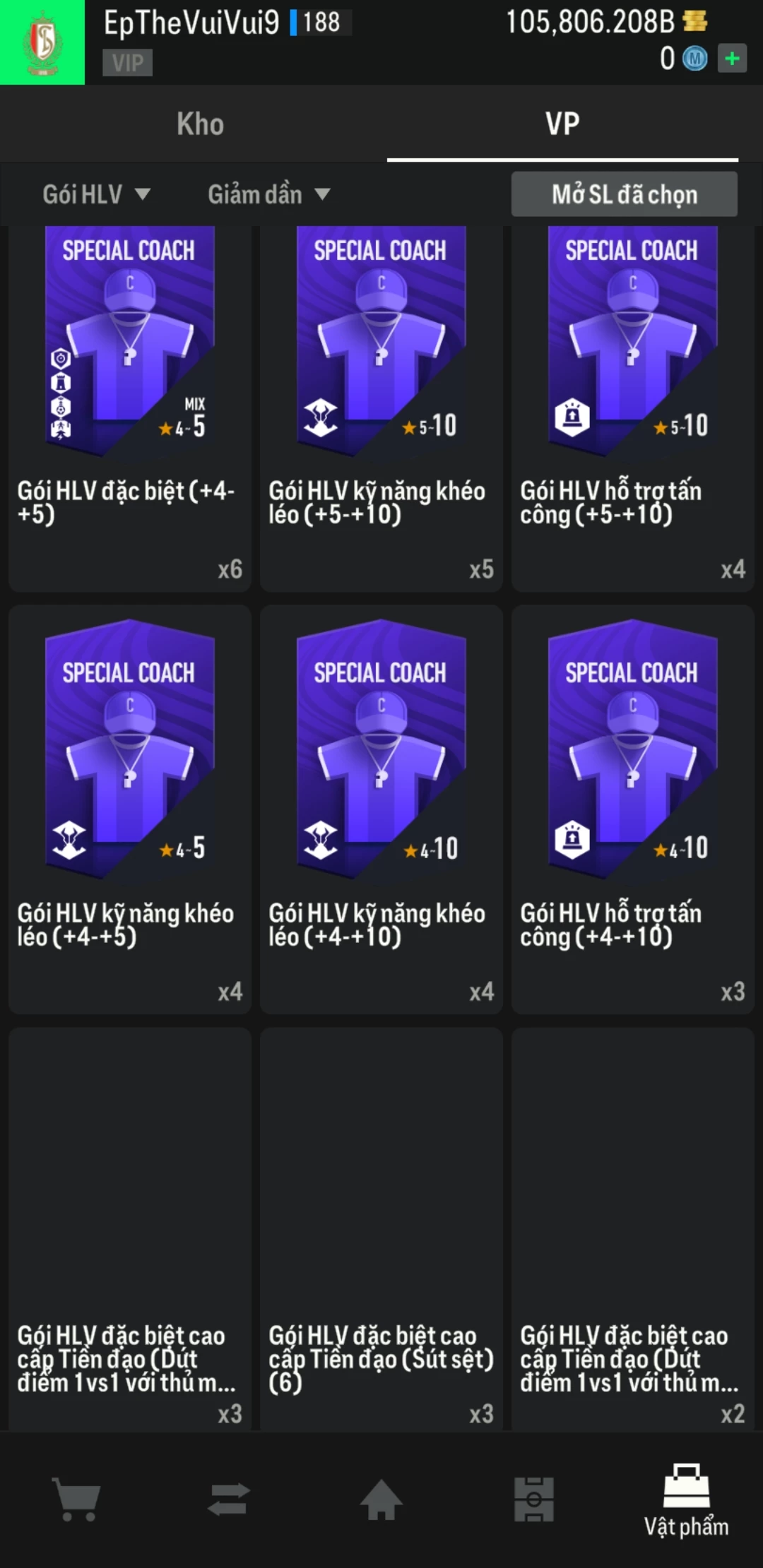Select the VP tab
The image size is (763, 1568).
coord(562,124)
